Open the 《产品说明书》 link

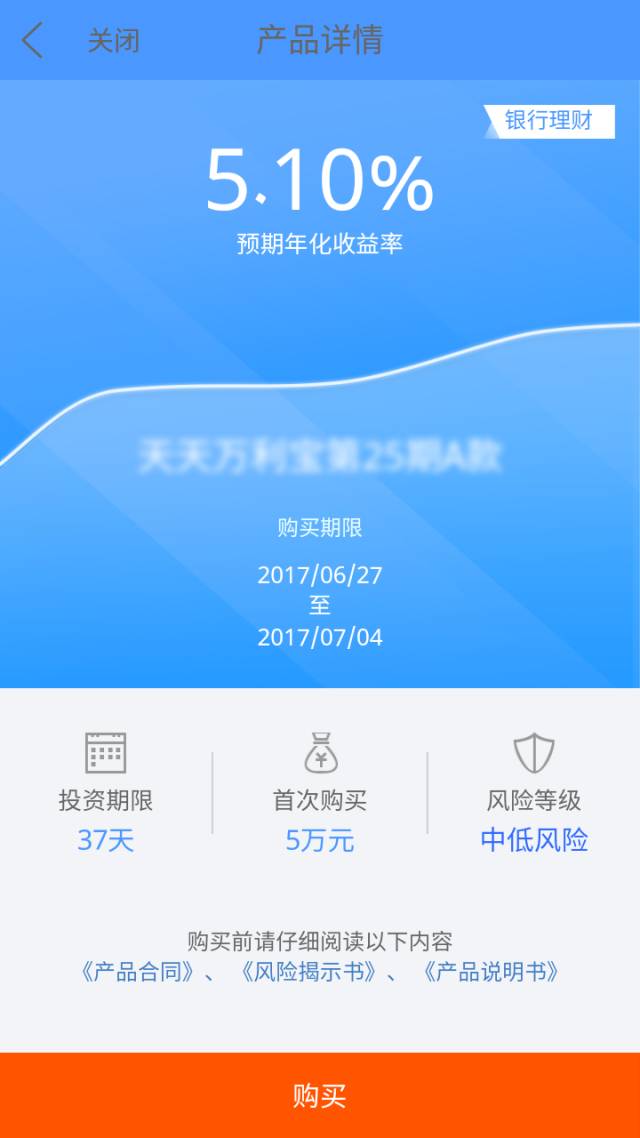click(492, 972)
